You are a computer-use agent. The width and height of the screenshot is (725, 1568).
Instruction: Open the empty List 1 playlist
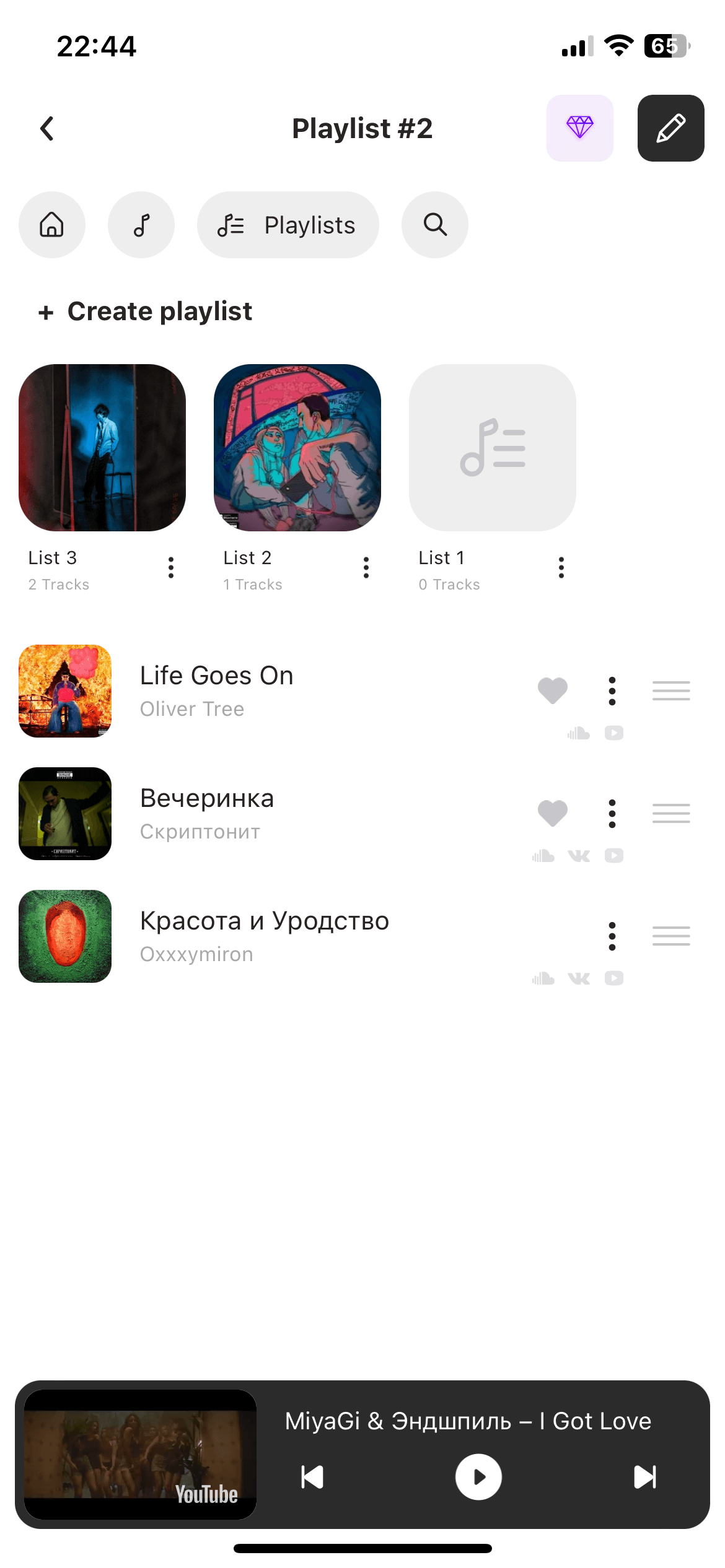click(x=493, y=448)
